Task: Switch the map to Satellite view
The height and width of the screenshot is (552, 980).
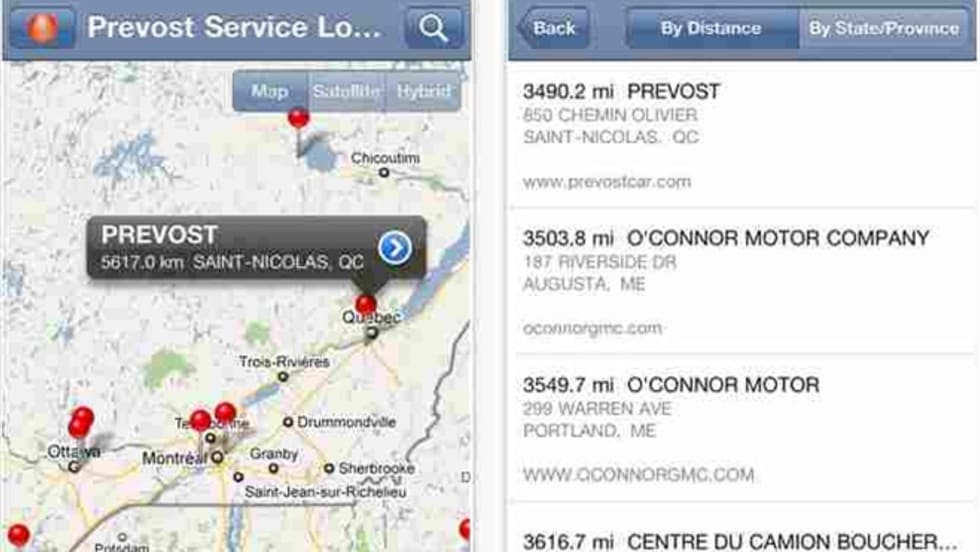Action: 346,91
